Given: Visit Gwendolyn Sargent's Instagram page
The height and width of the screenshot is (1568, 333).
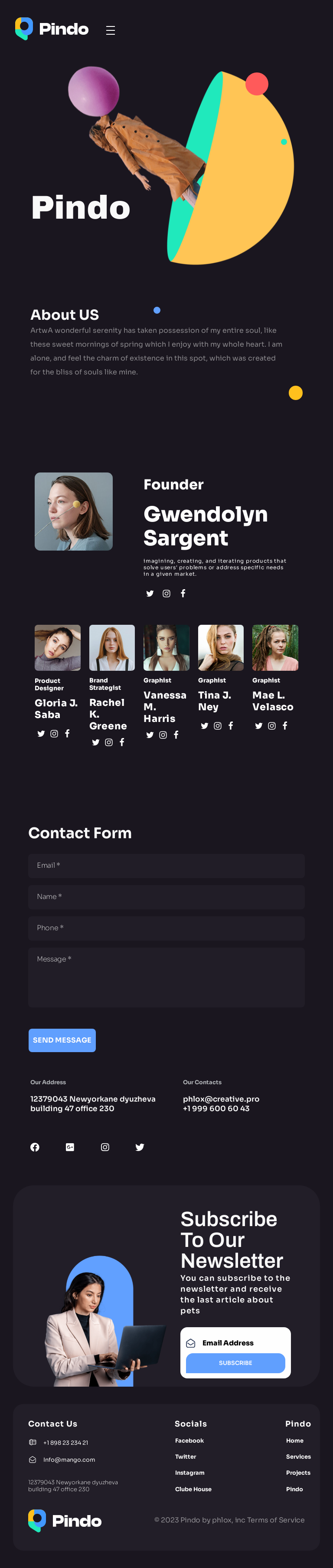Looking at the screenshot, I should tap(166, 594).
